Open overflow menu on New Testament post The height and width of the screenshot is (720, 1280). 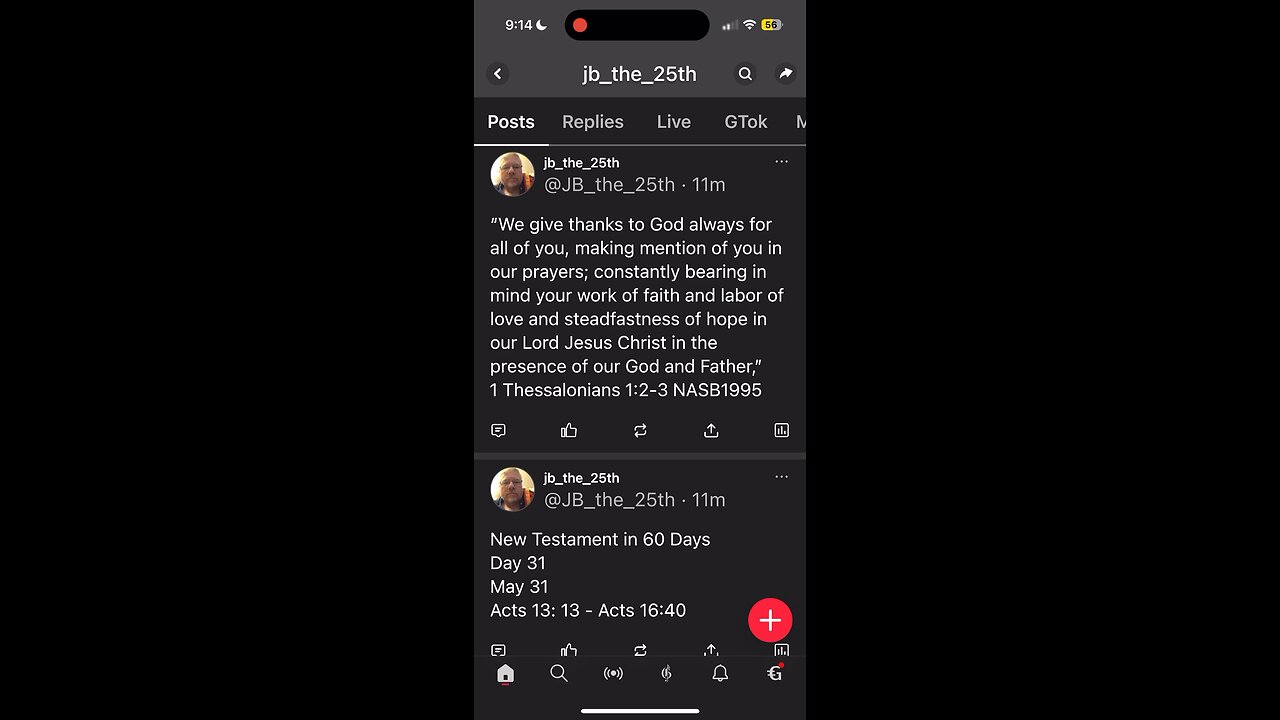coord(781,477)
